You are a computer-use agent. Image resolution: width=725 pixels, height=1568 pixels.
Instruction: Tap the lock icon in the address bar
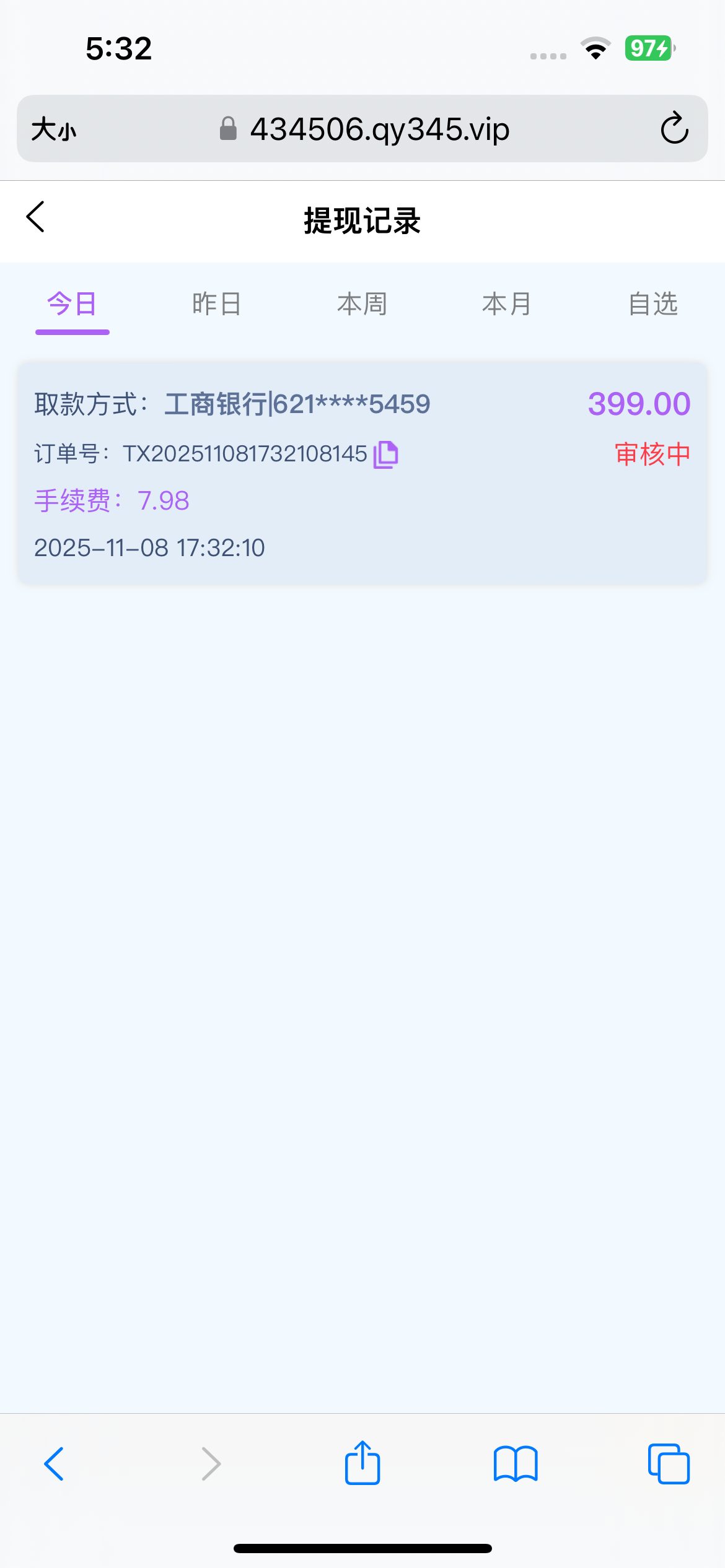click(x=229, y=129)
